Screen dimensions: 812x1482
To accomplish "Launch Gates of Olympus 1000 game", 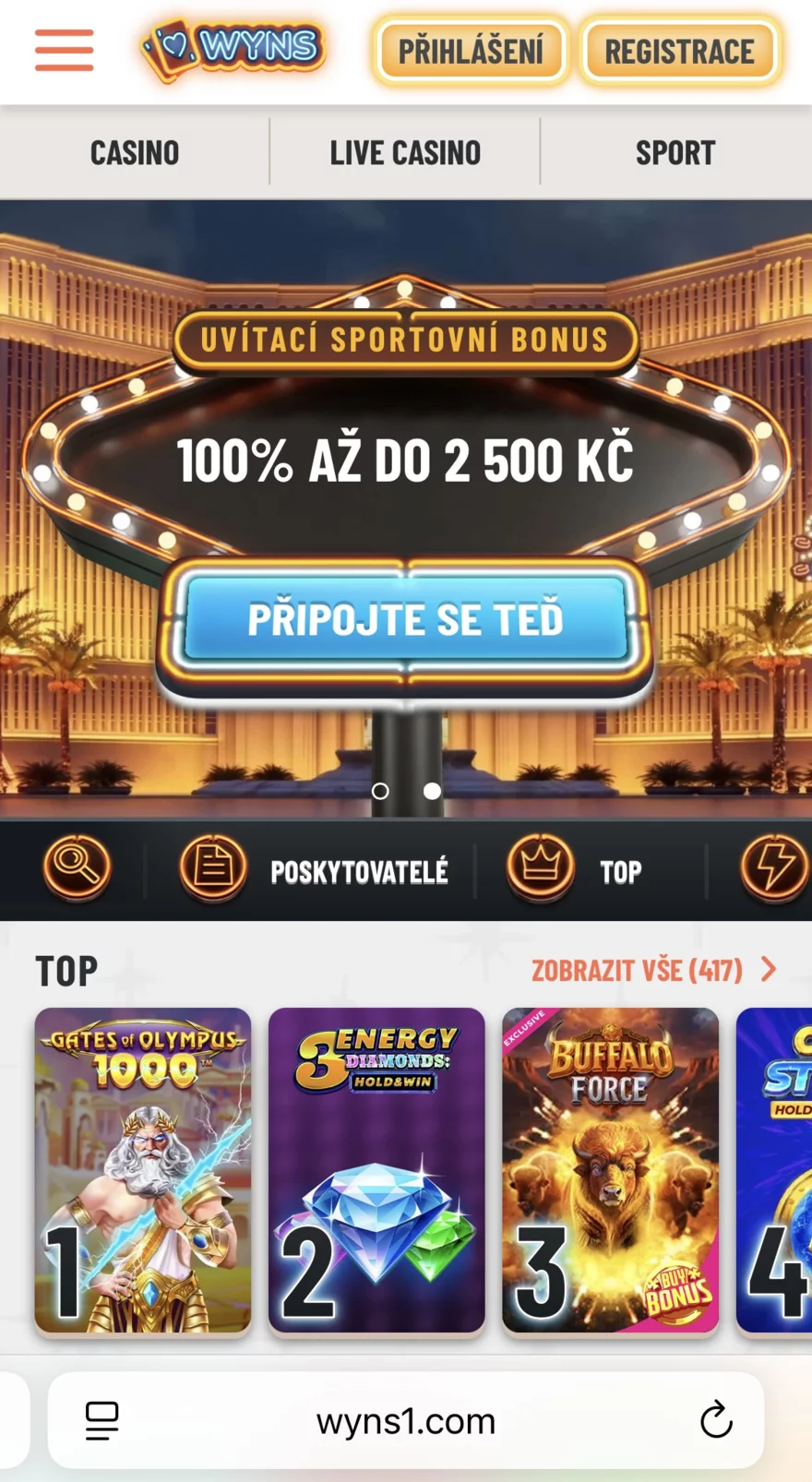I will [x=143, y=1169].
